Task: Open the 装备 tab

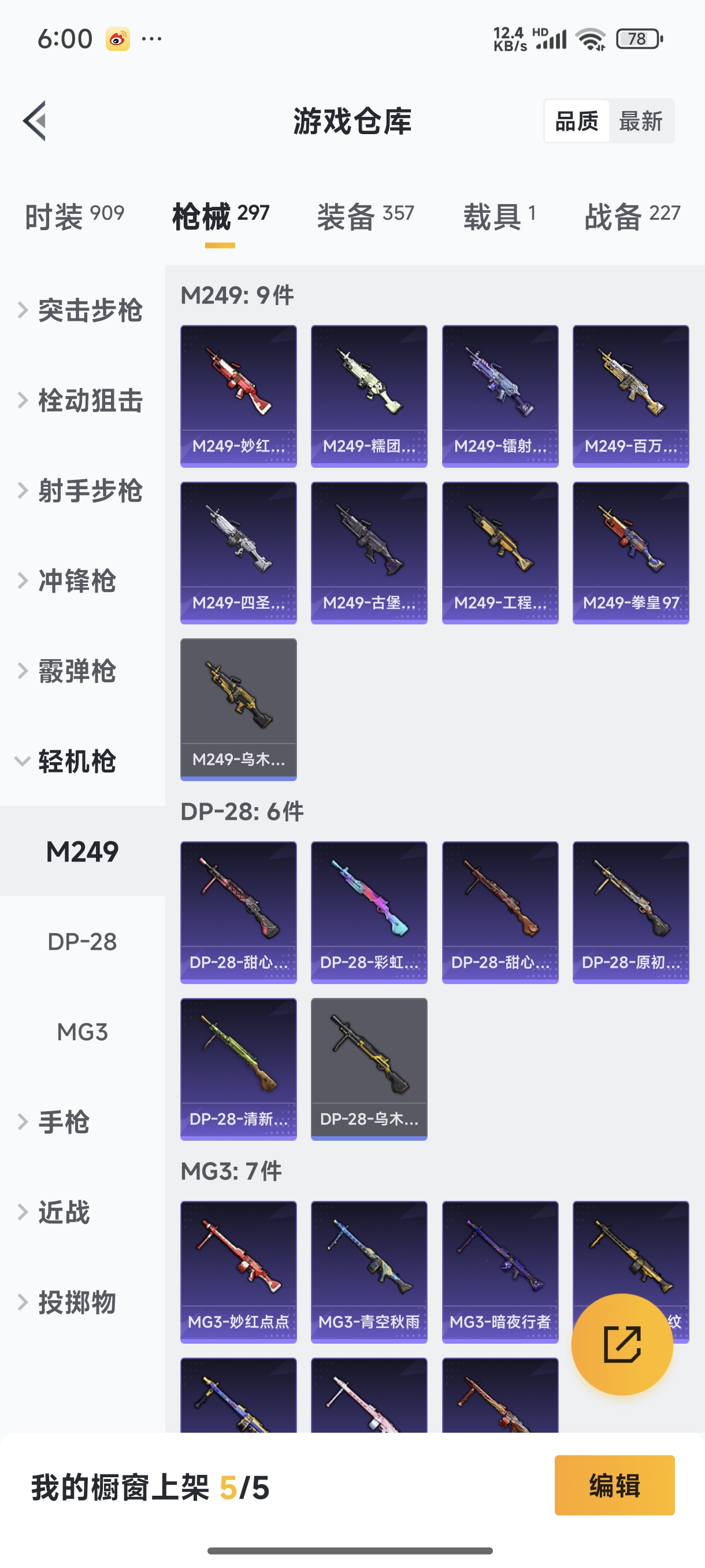Action: click(x=365, y=216)
